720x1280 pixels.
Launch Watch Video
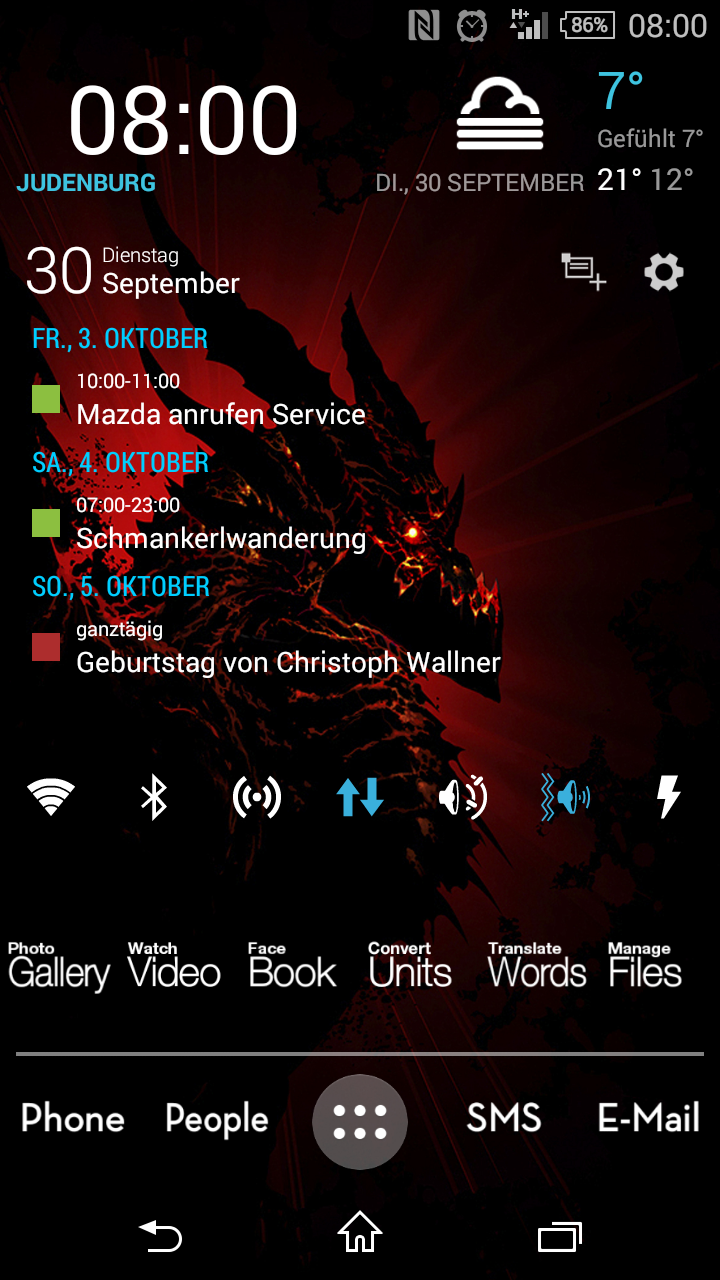pyautogui.click(x=174, y=967)
